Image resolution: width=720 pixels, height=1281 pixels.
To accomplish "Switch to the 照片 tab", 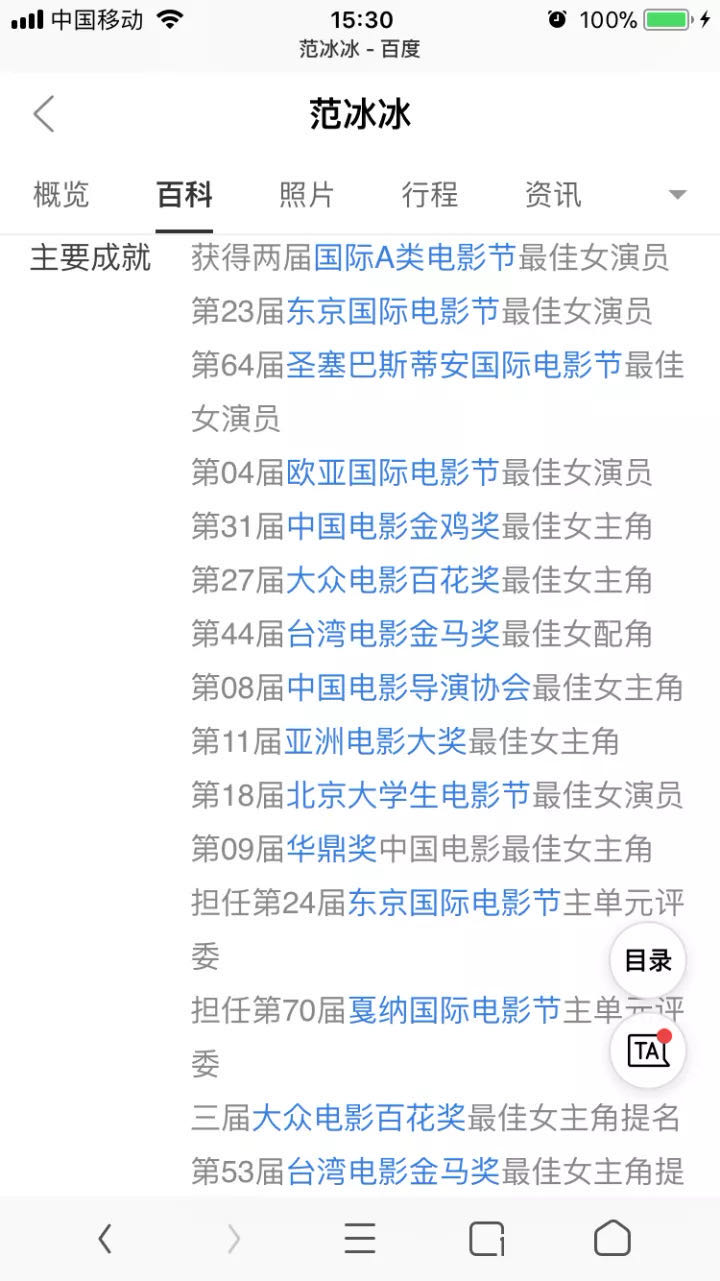I will click(306, 195).
